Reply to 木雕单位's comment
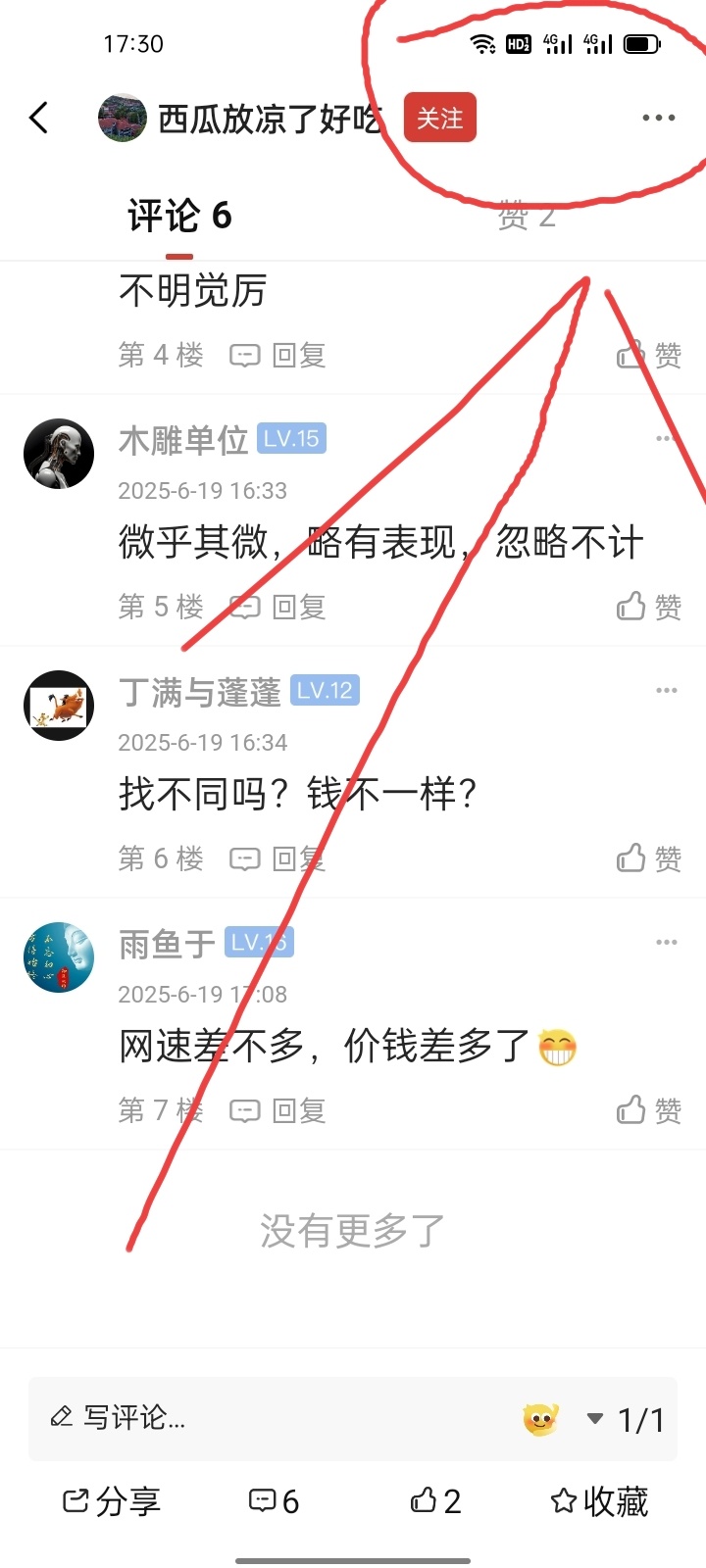The image size is (706, 1568). (x=277, y=607)
